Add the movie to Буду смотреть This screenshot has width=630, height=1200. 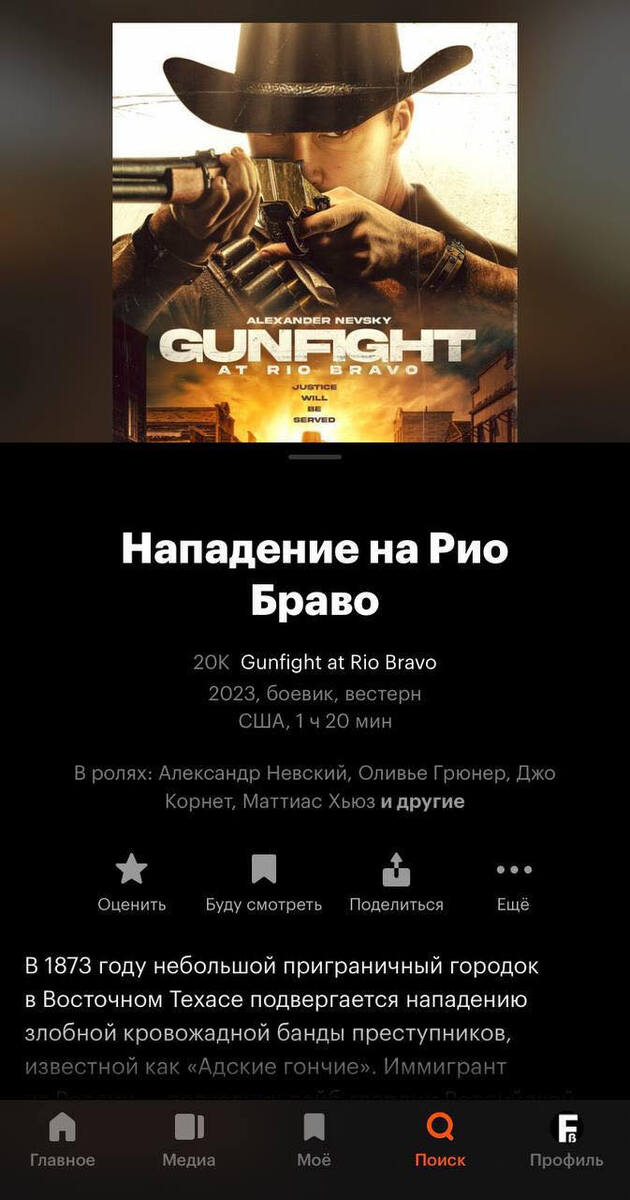[263, 881]
